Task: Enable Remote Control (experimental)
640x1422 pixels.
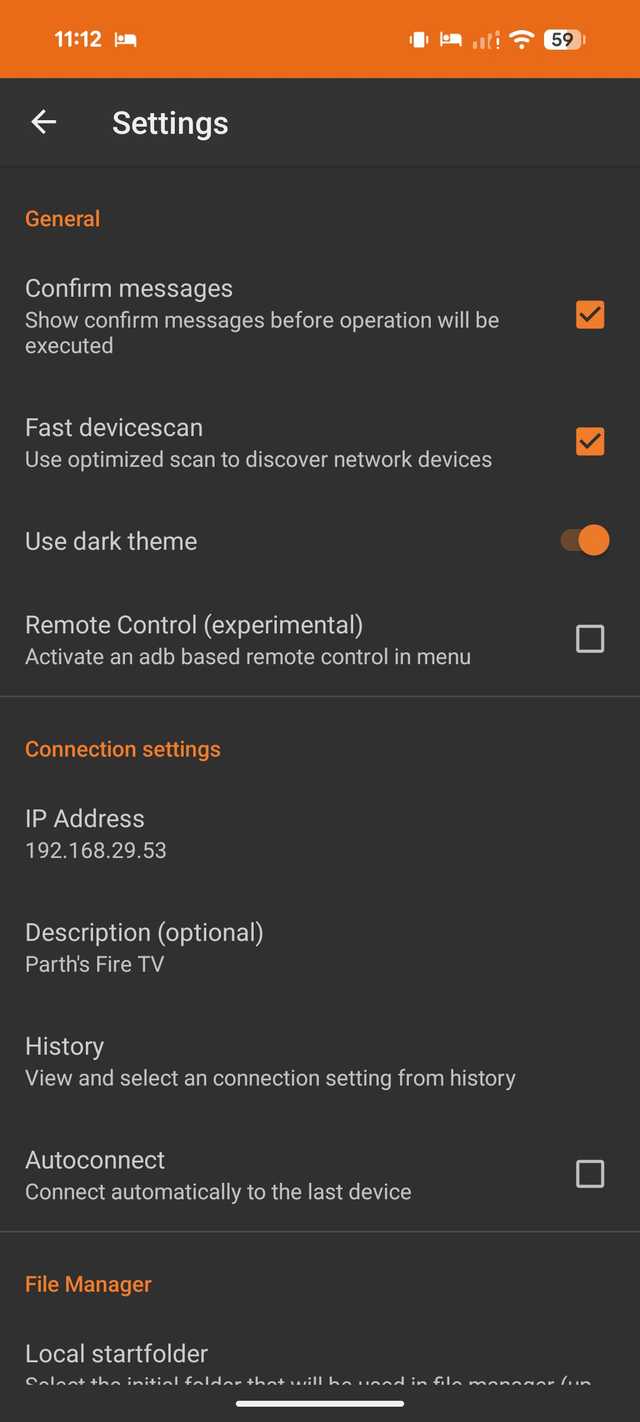Action: coord(590,639)
